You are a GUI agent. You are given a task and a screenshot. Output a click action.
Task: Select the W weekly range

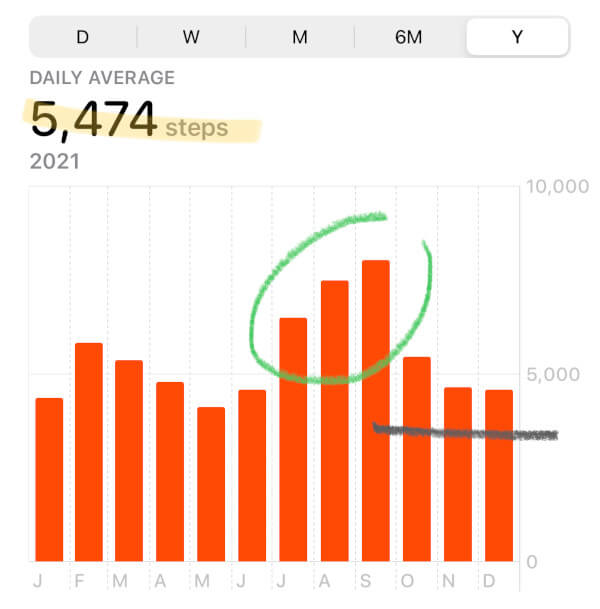[191, 37]
